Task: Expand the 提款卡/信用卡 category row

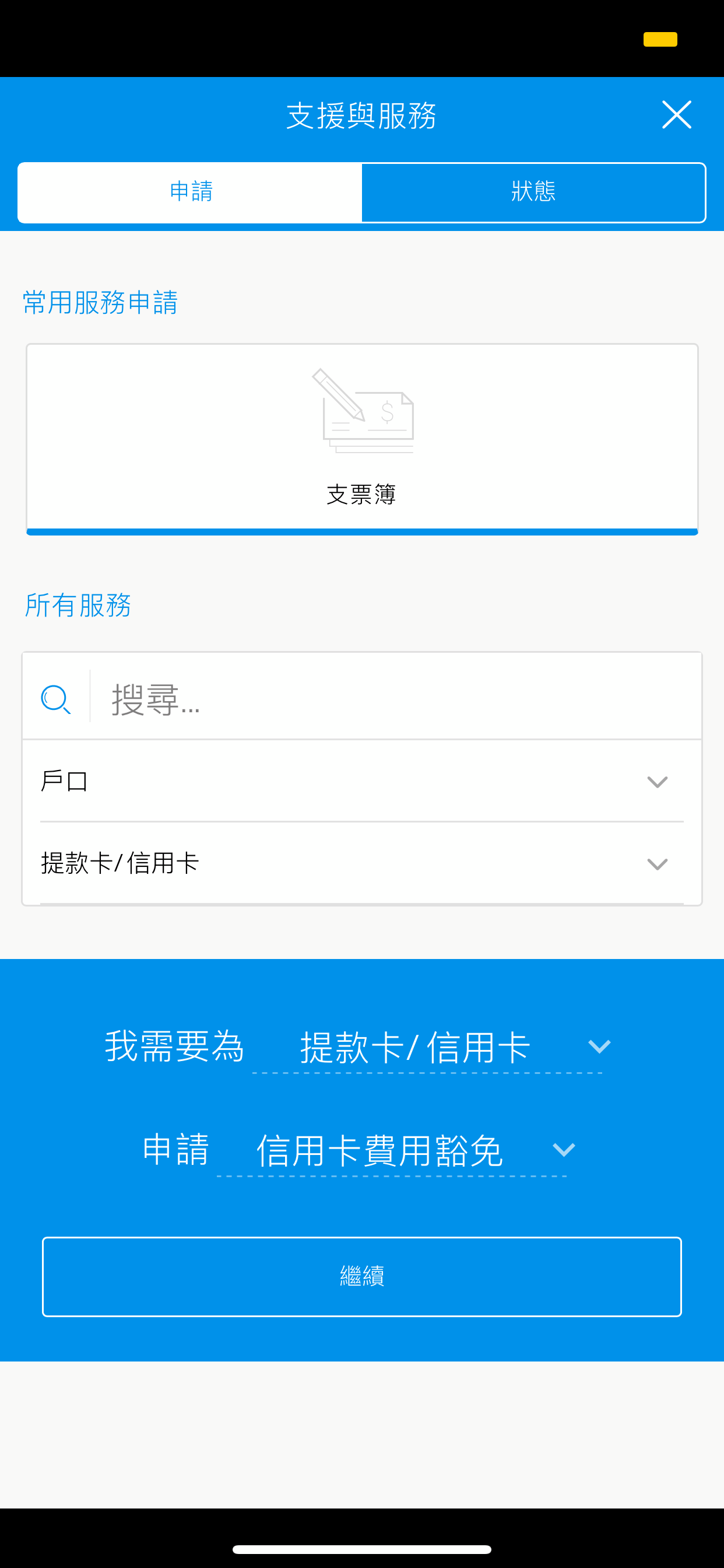Action: pyautogui.click(x=362, y=863)
